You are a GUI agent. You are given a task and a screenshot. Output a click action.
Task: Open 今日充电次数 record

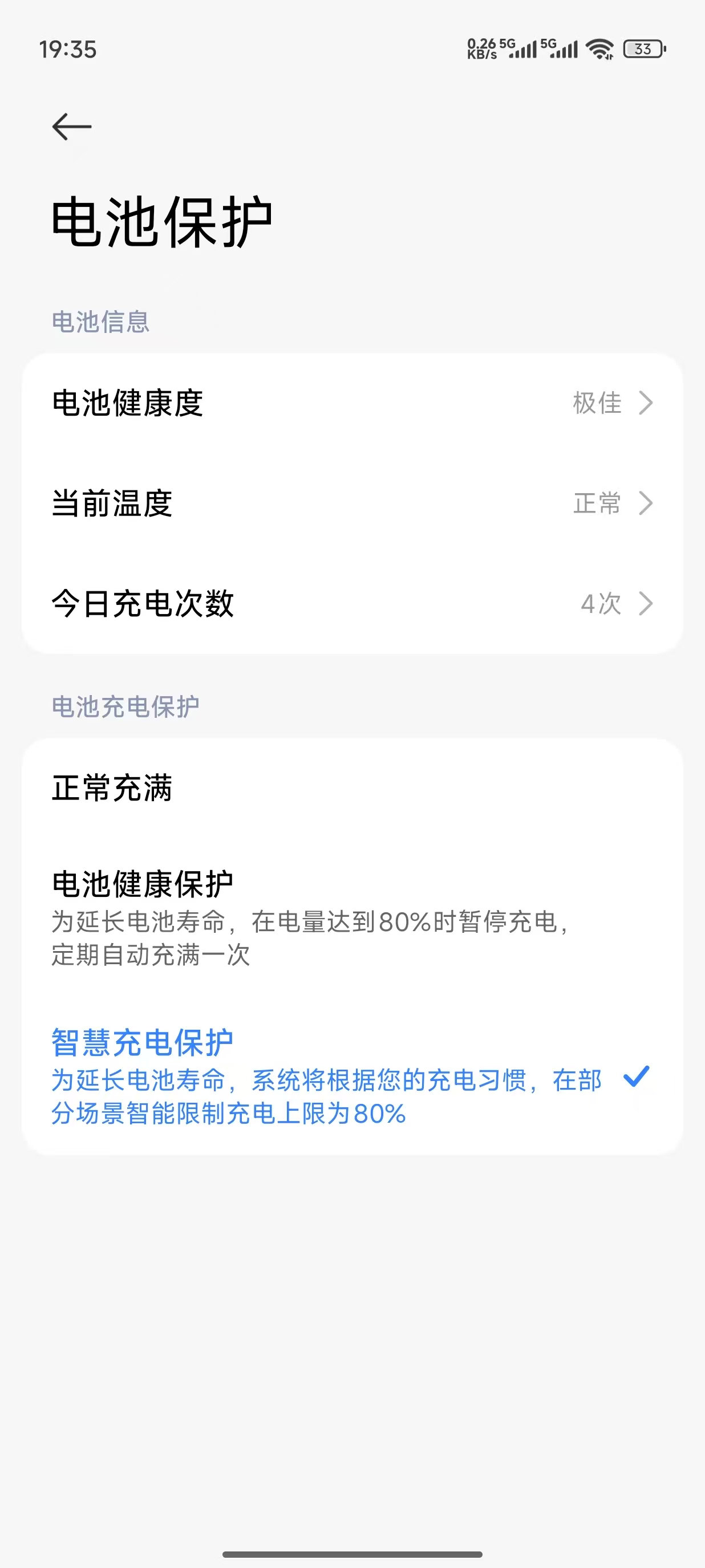pos(352,604)
